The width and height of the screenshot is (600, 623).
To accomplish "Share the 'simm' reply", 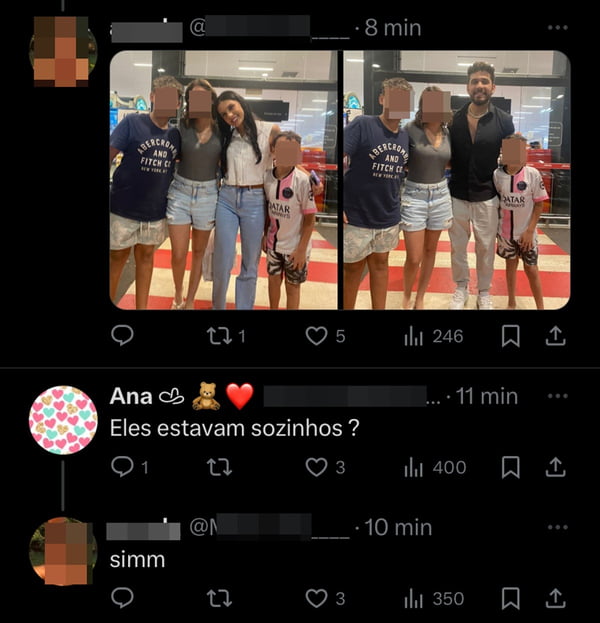I will [x=555, y=598].
